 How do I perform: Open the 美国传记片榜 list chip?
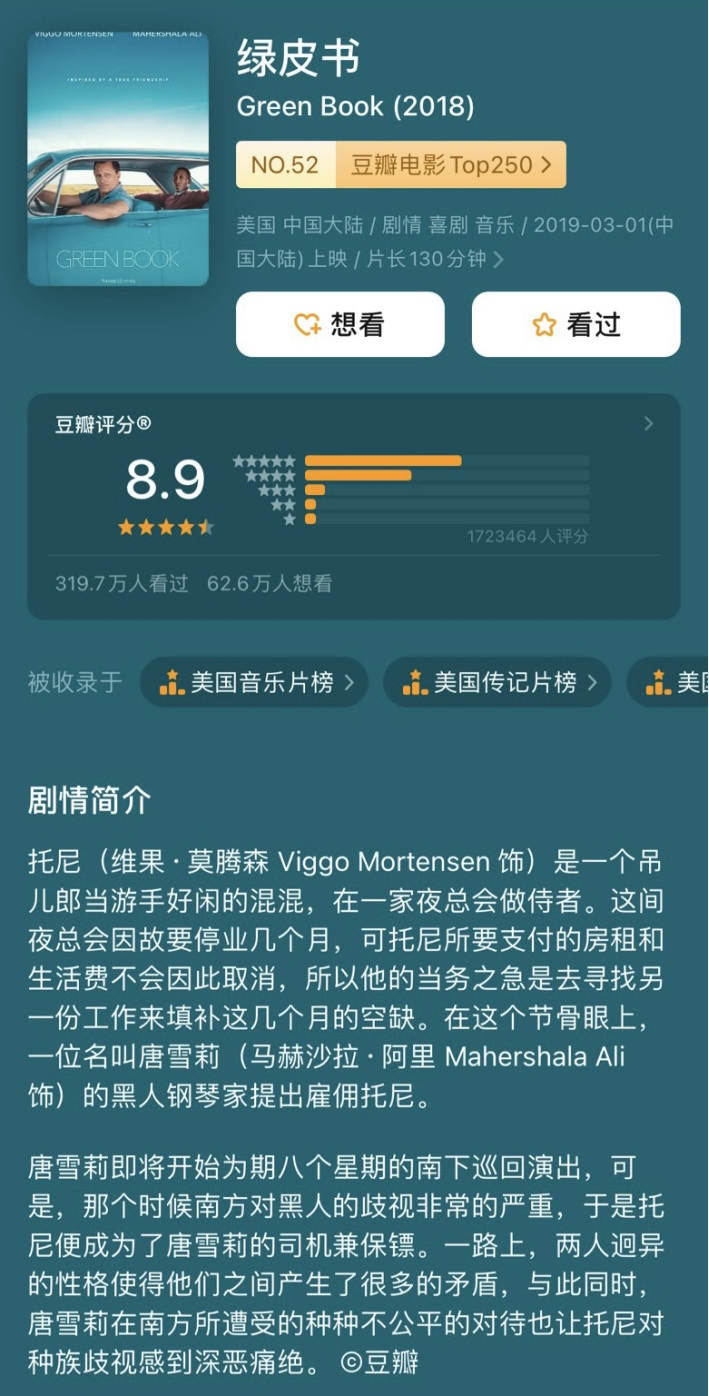point(497,683)
